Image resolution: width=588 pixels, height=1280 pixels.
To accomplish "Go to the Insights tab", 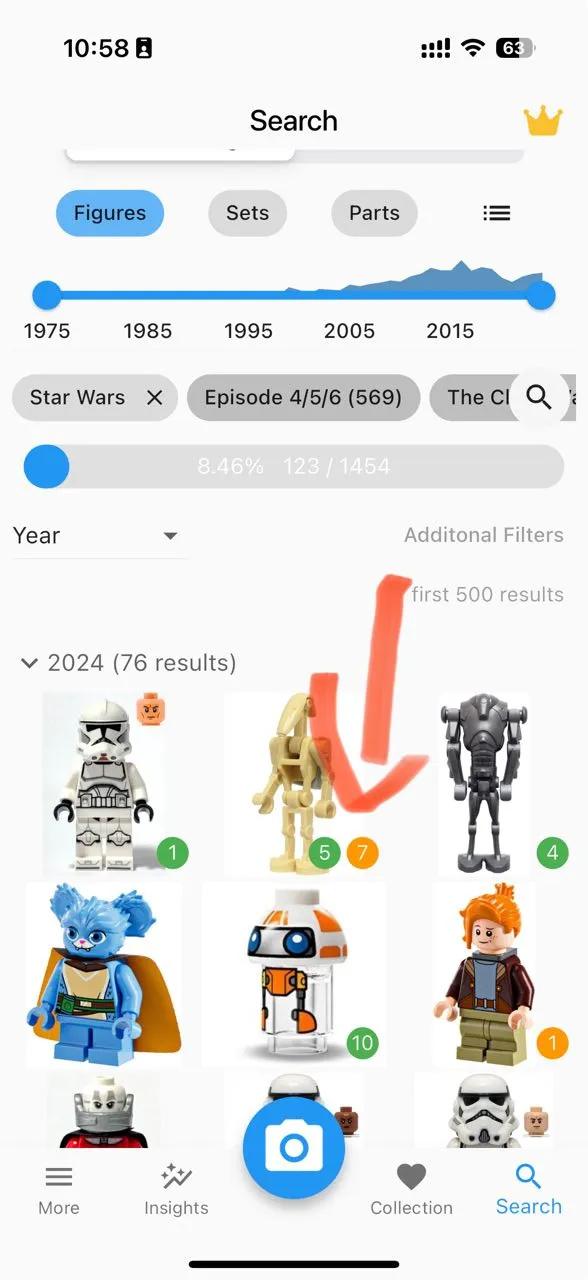I will pos(176,1190).
